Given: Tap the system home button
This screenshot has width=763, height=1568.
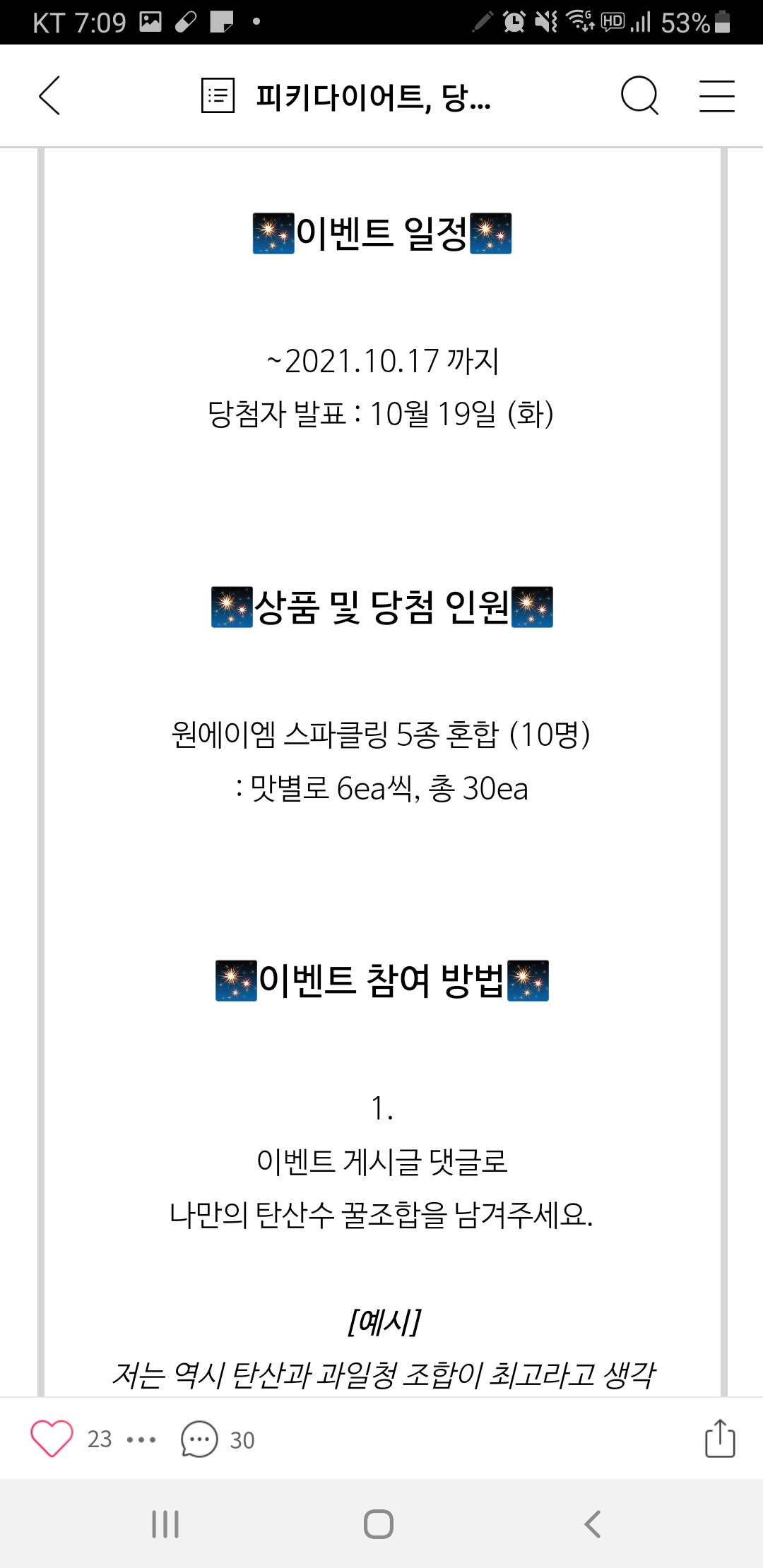Looking at the screenshot, I should [x=379, y=1524].
